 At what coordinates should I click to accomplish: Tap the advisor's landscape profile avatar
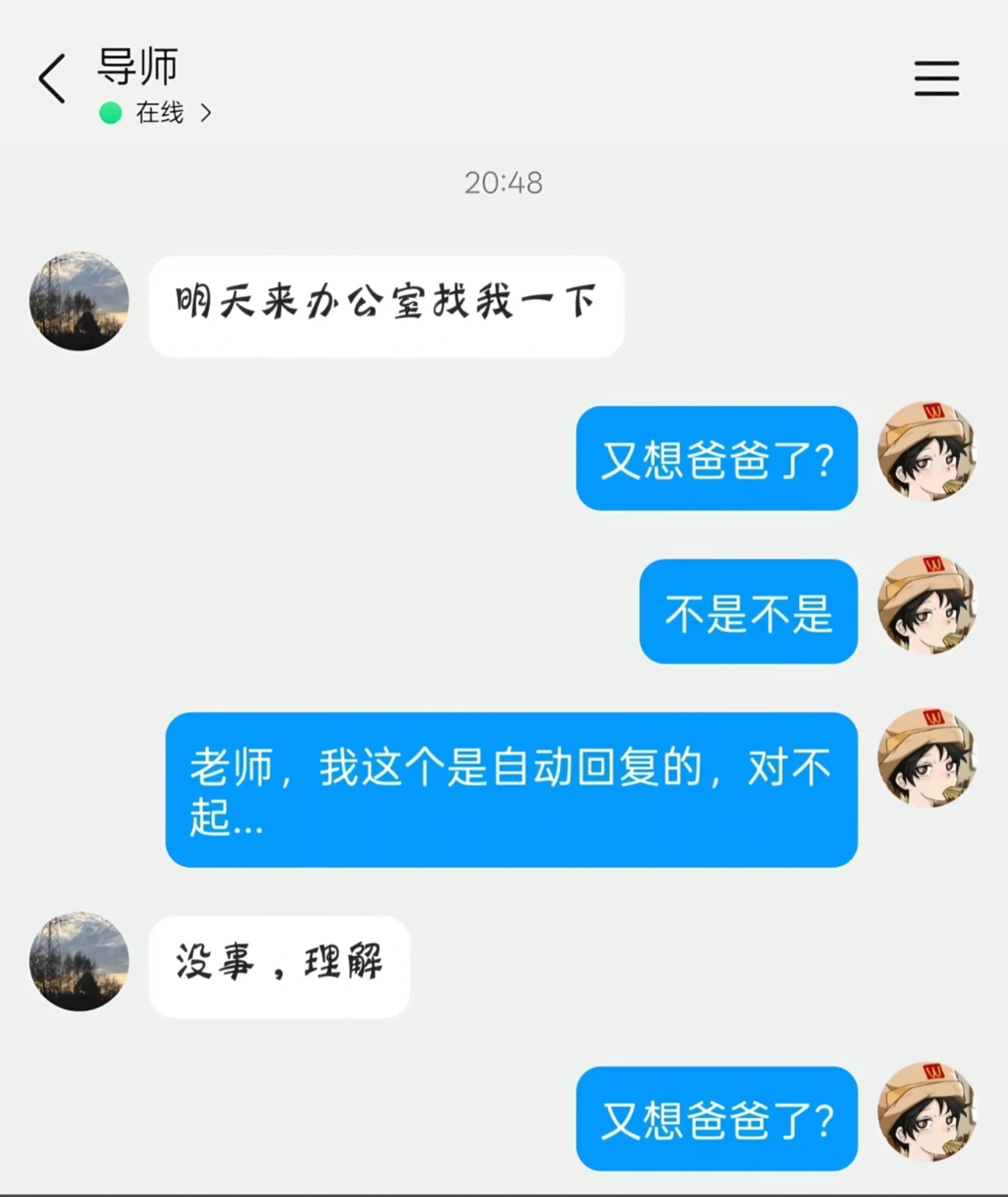[x=78, y=300]
